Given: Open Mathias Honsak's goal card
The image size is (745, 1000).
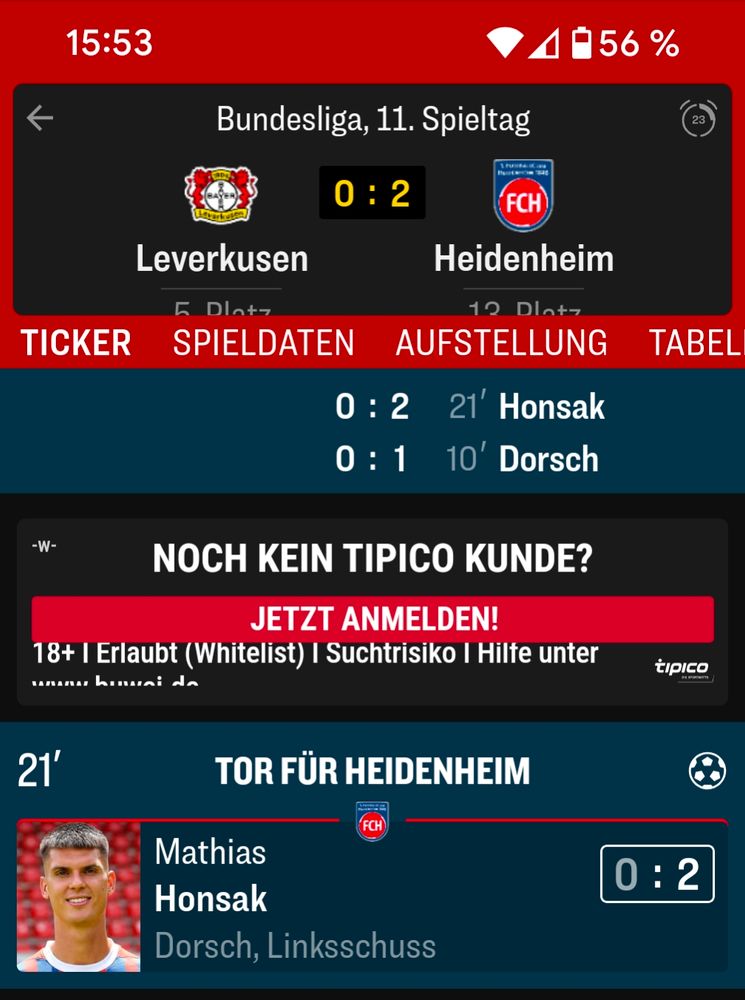Looking at the screenshot, I should coord(372,895).
